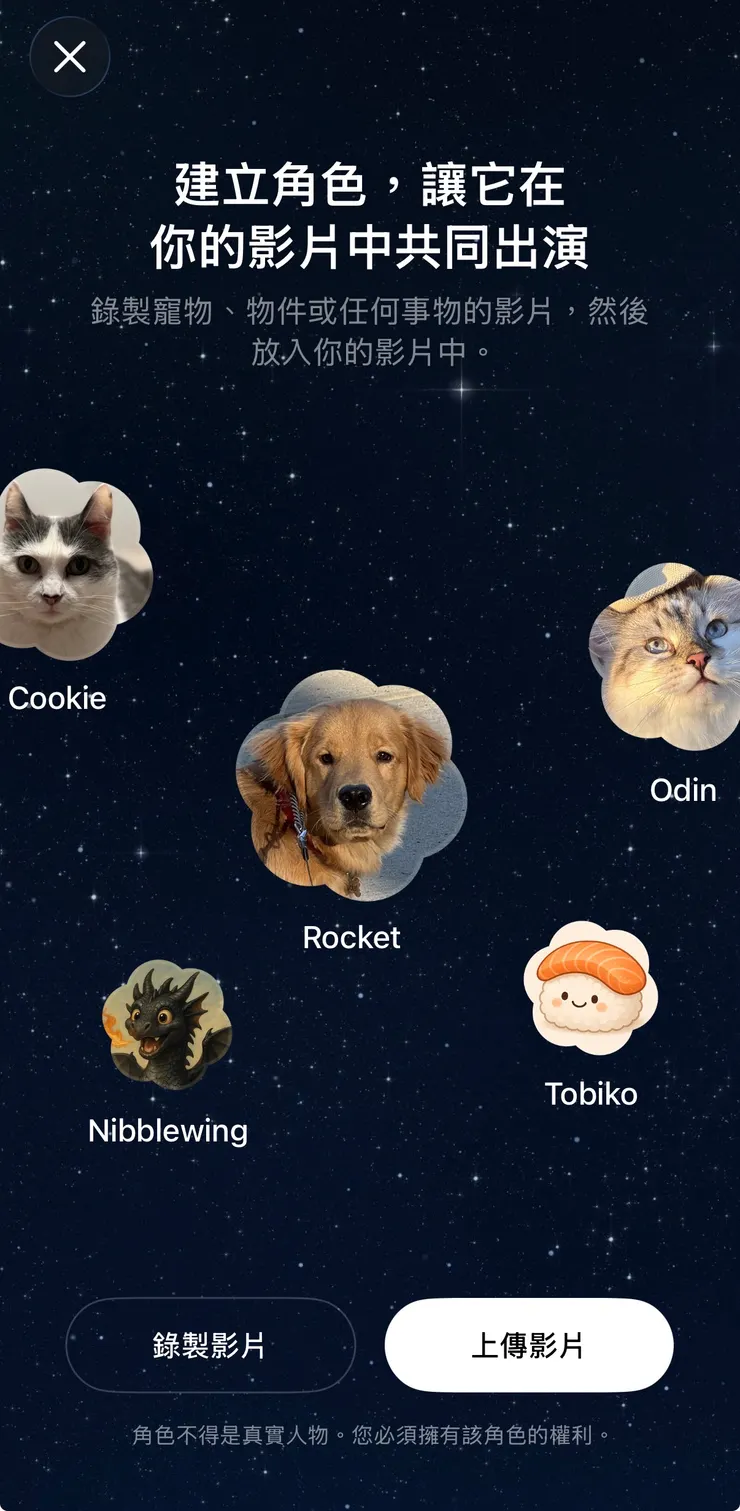Tap the 錄製影片 record video button

pos(210,1345)
